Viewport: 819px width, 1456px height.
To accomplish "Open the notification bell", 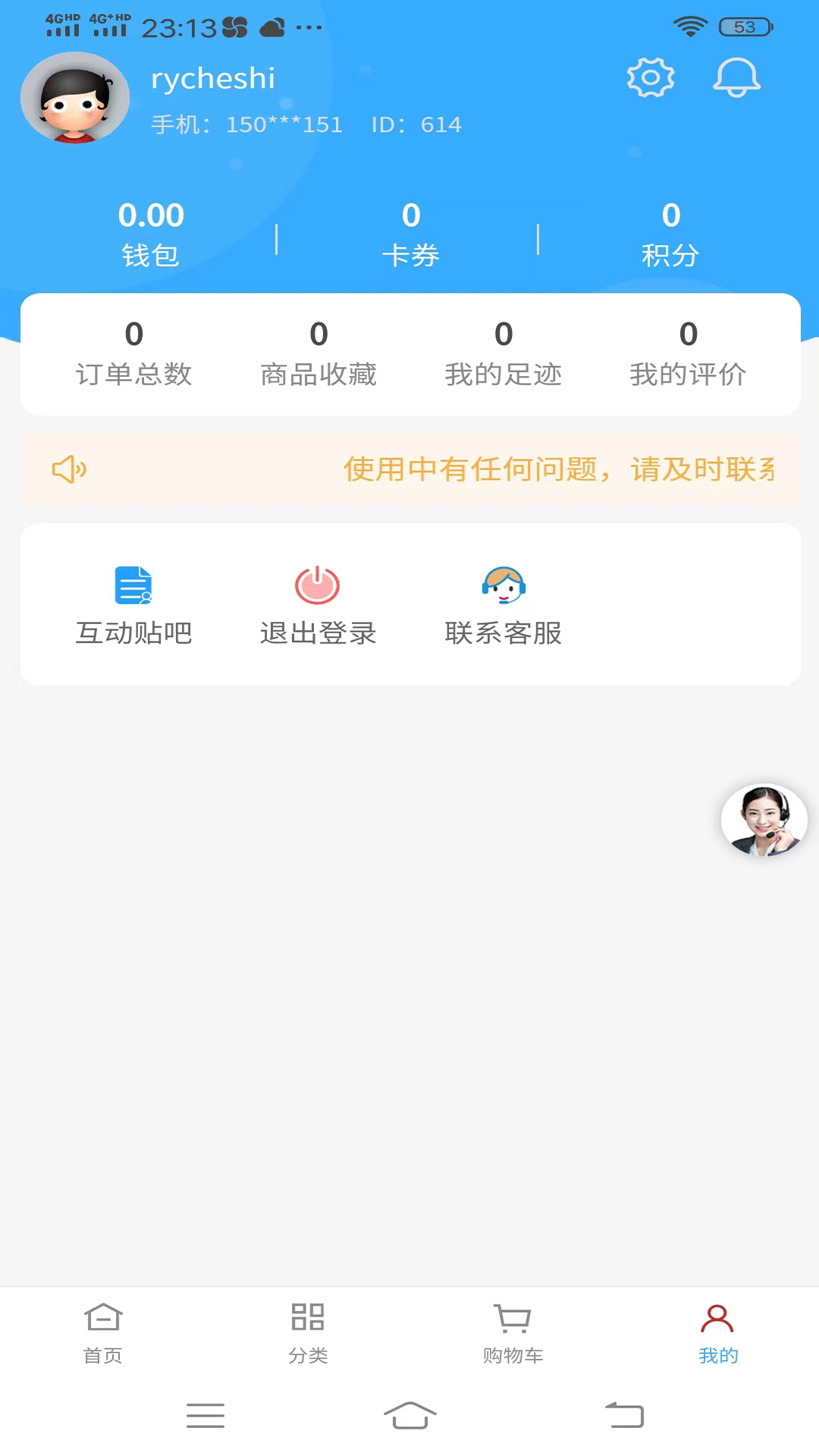I will point(736,77).
